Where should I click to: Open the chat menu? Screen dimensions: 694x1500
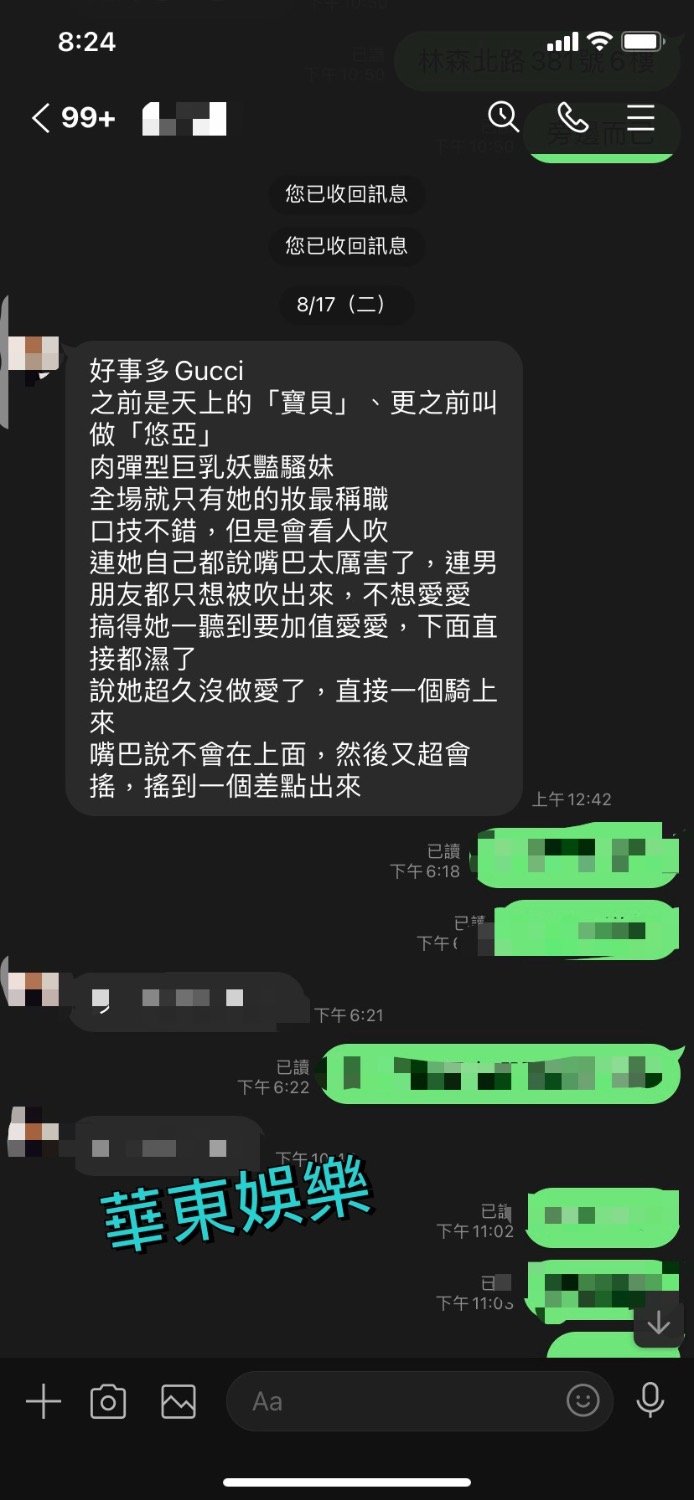click(x=640, y=118)
